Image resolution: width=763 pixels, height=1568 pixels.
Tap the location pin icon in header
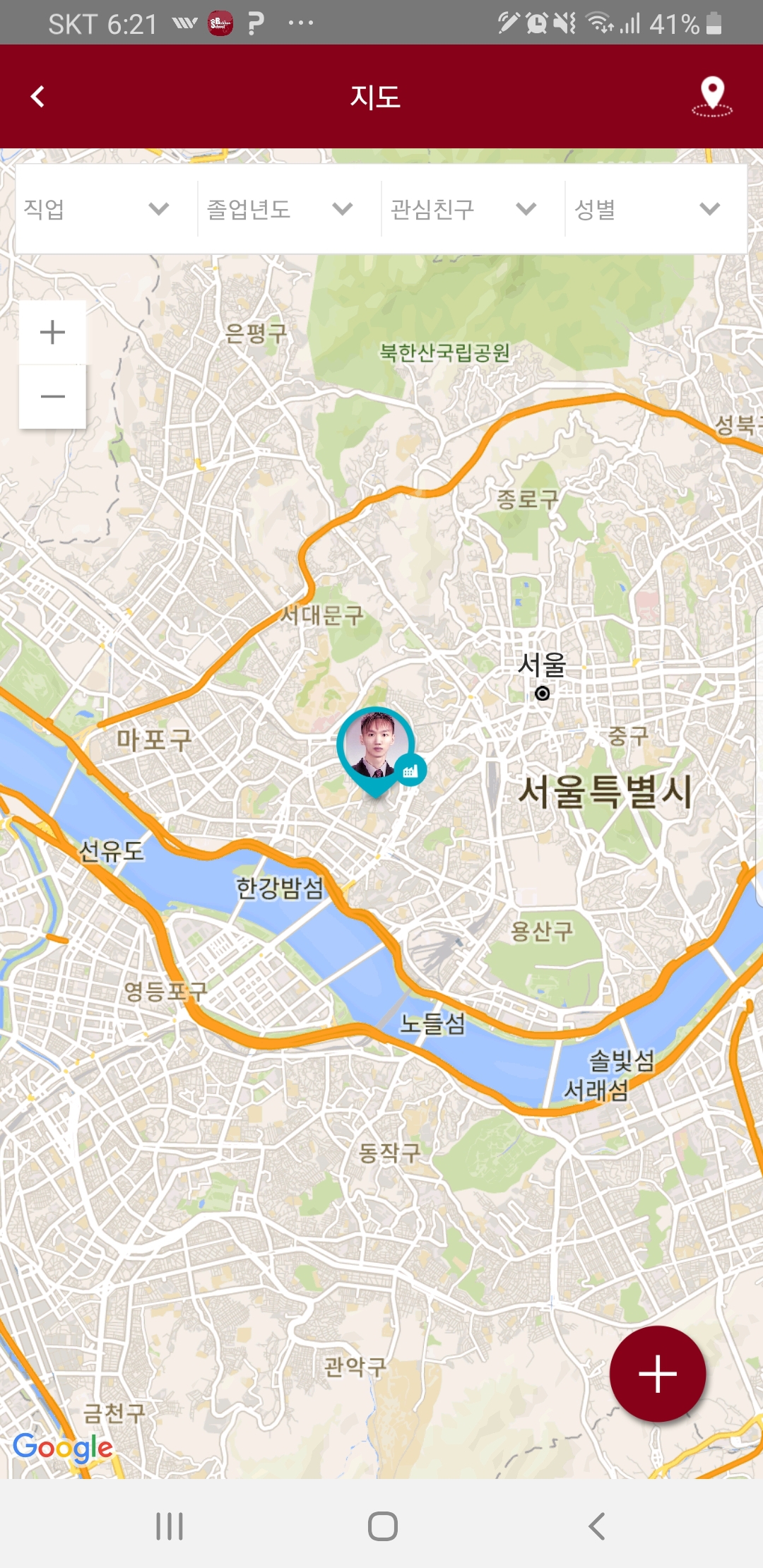tap(712, 97)
